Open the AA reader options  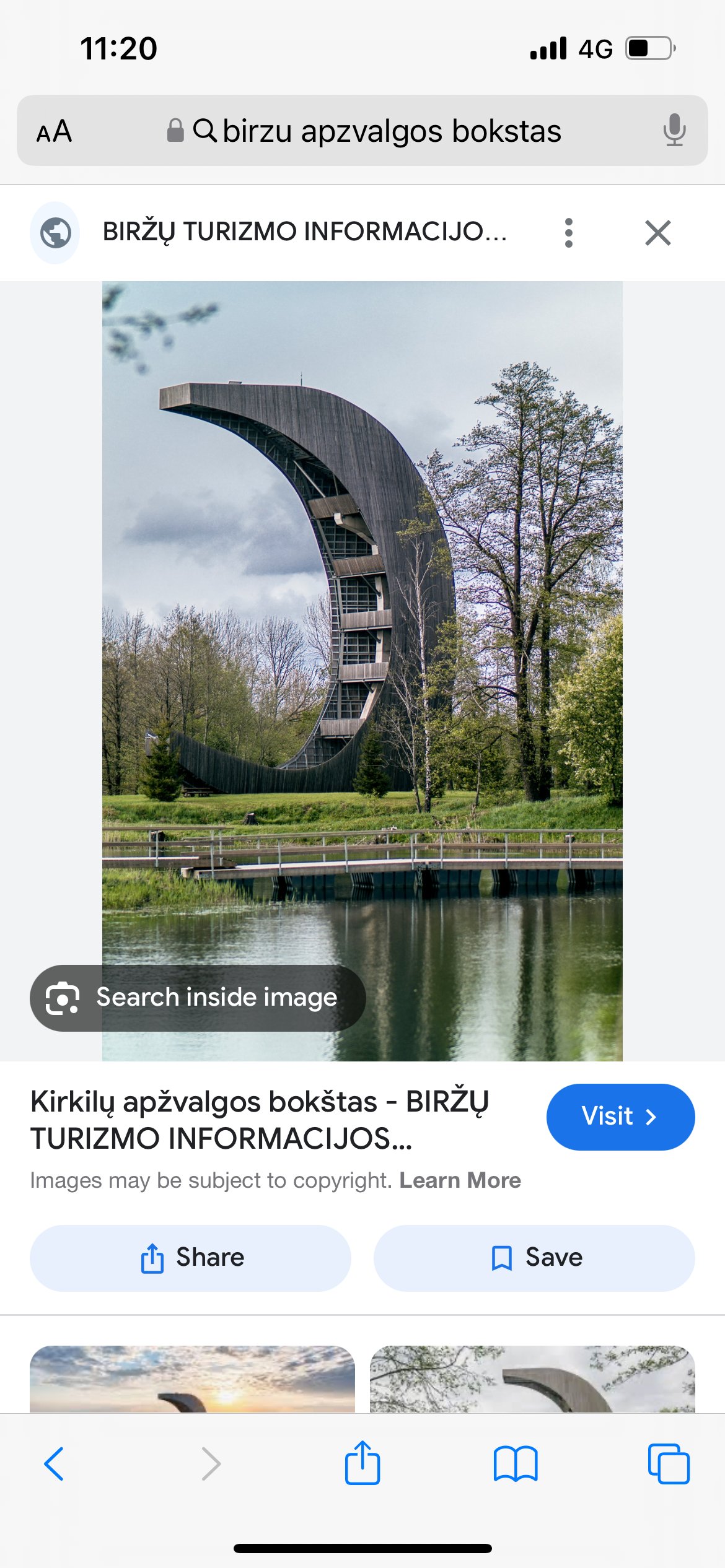(x=55, y=131)
